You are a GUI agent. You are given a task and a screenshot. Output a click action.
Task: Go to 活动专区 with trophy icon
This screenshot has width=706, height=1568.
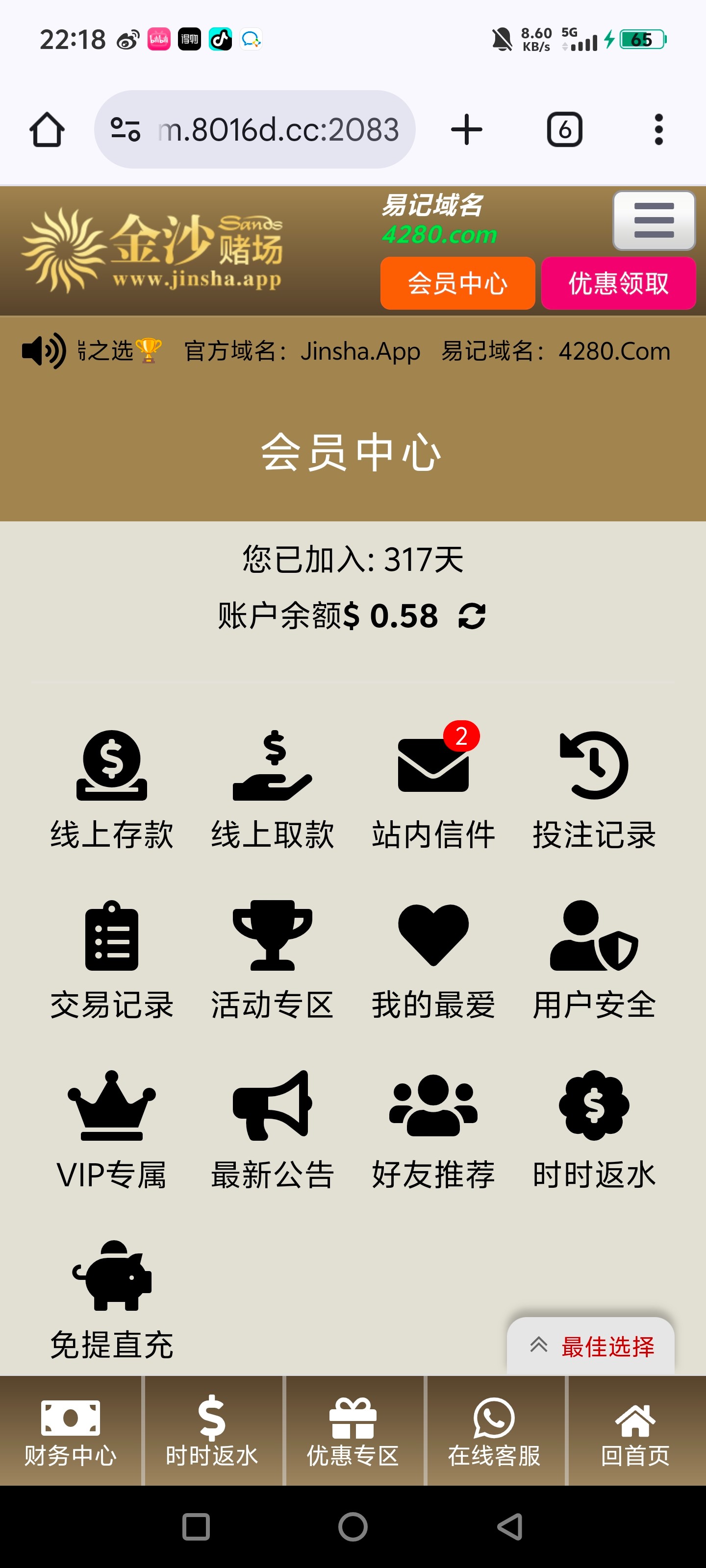pyautogui.click(x=272, y=960)
